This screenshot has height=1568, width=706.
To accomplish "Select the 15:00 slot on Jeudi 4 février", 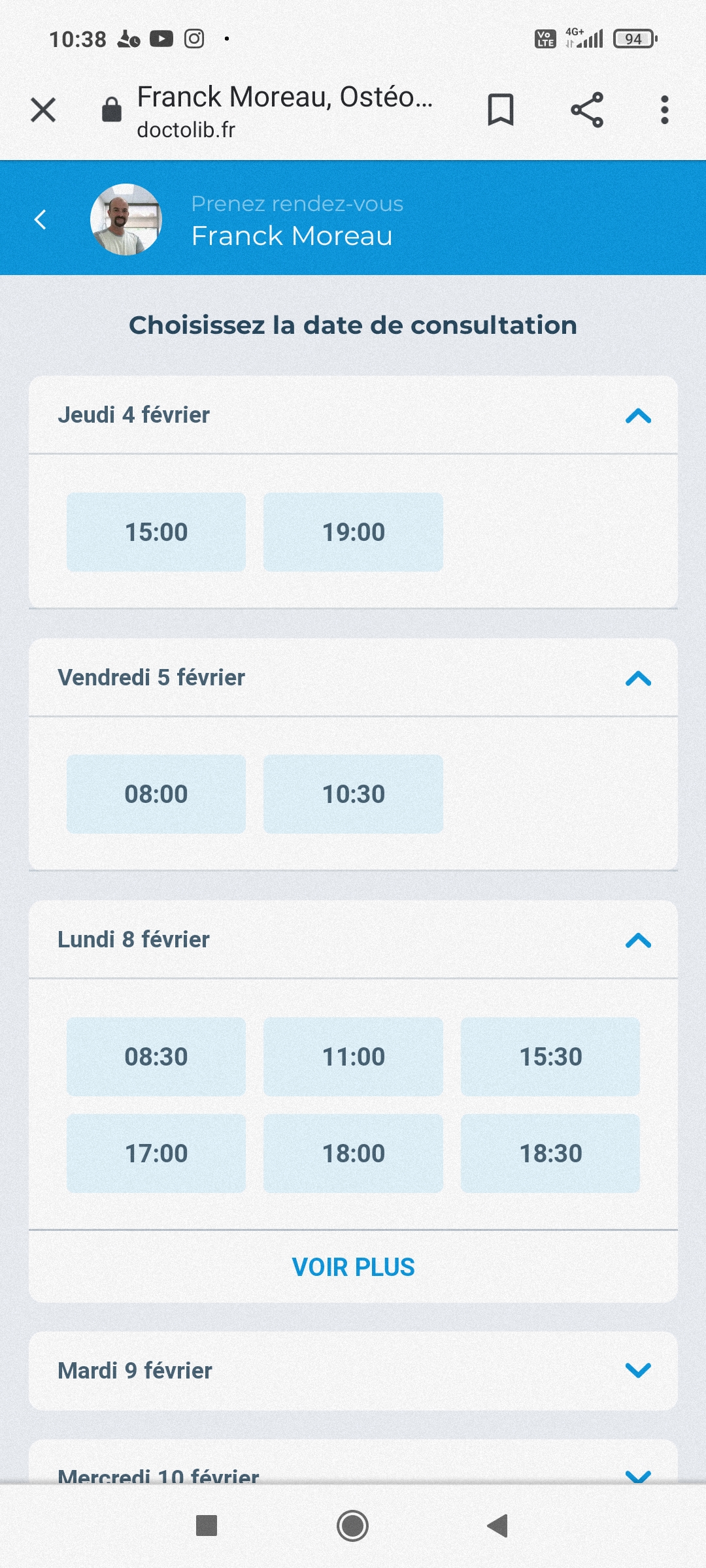I will [x=156, y=532].
